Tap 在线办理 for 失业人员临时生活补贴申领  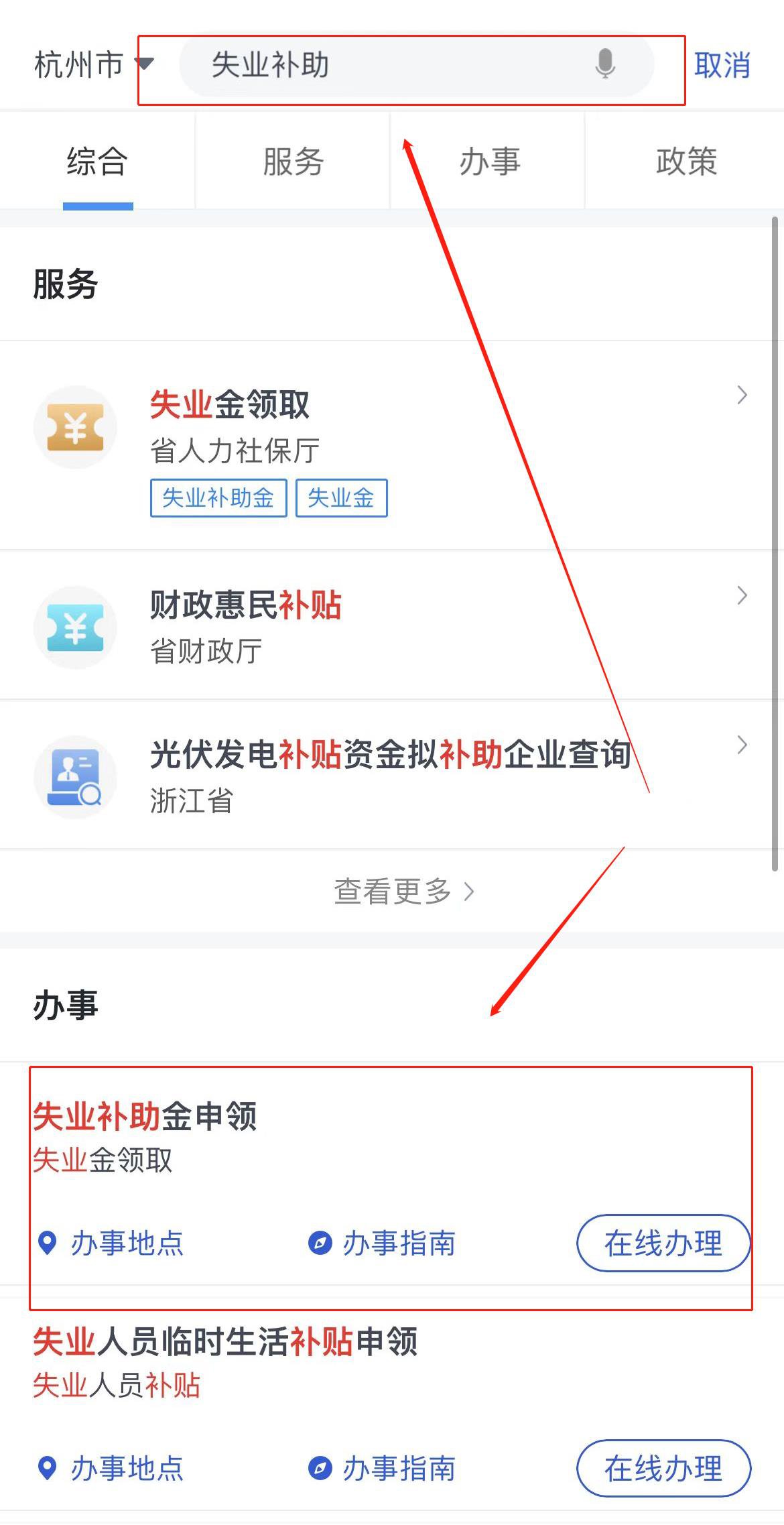pos(663,1469)
